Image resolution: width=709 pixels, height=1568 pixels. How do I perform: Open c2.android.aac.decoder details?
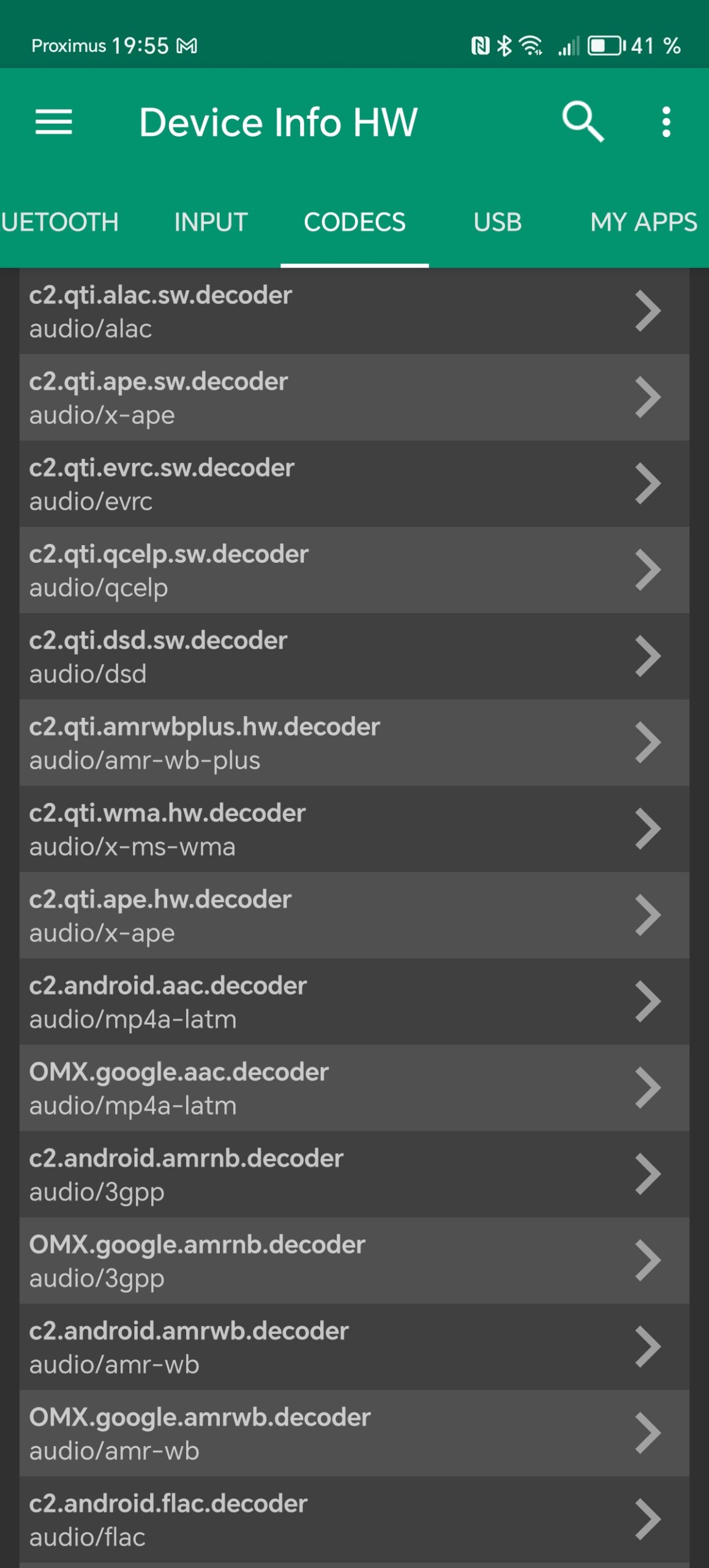(x=354, y=1002)
